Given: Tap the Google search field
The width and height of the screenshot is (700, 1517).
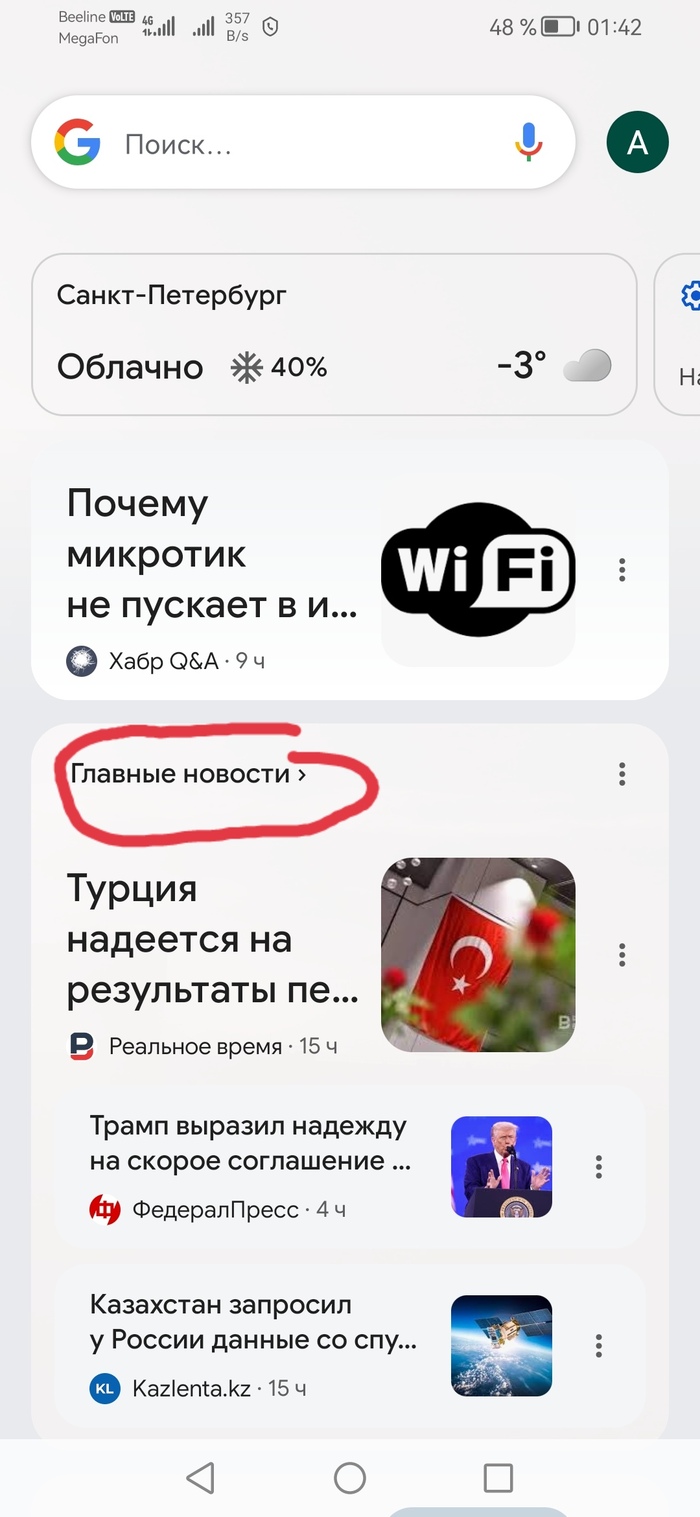Looking at the screenshot, I should click(300, 145).
